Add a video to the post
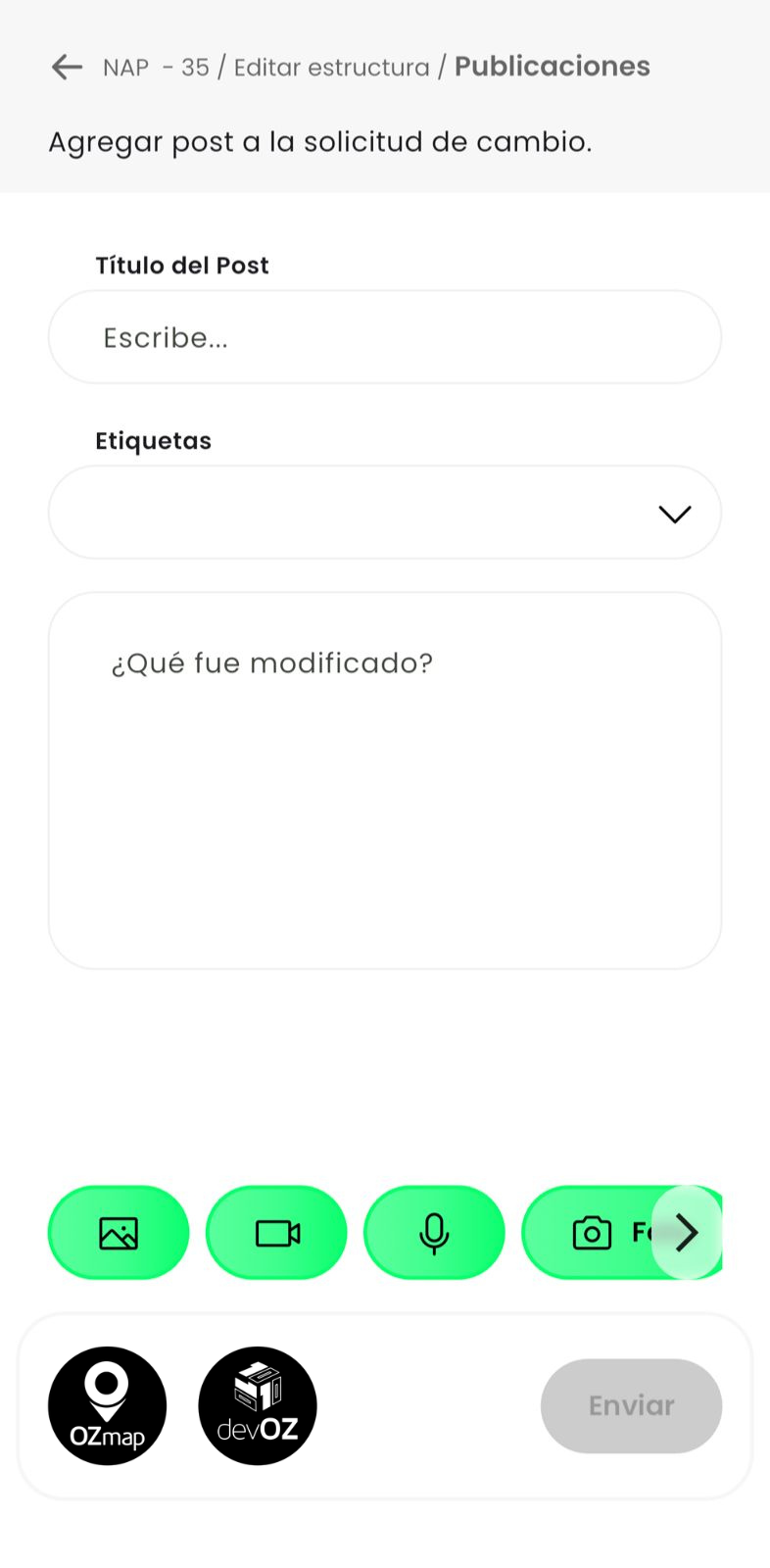 point(277,1233)
